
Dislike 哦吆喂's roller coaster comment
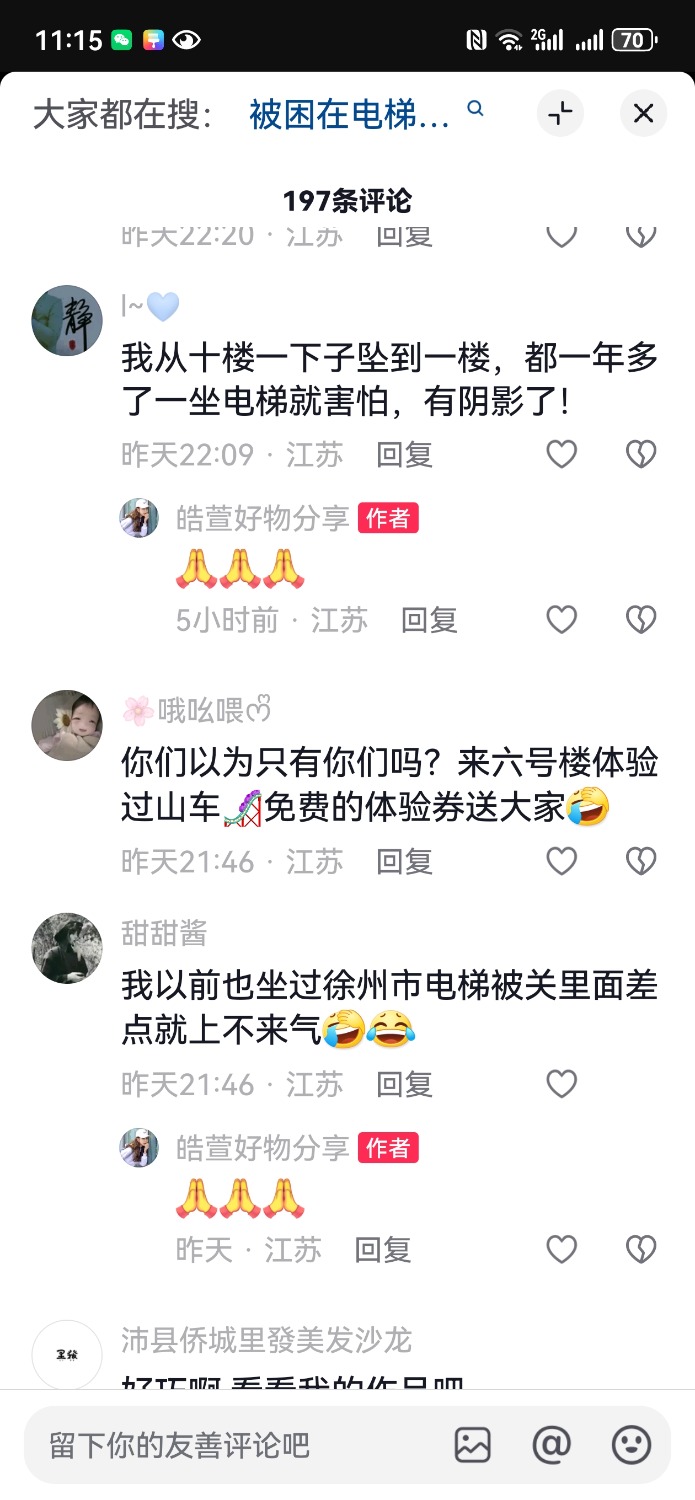tap(640, 861)
